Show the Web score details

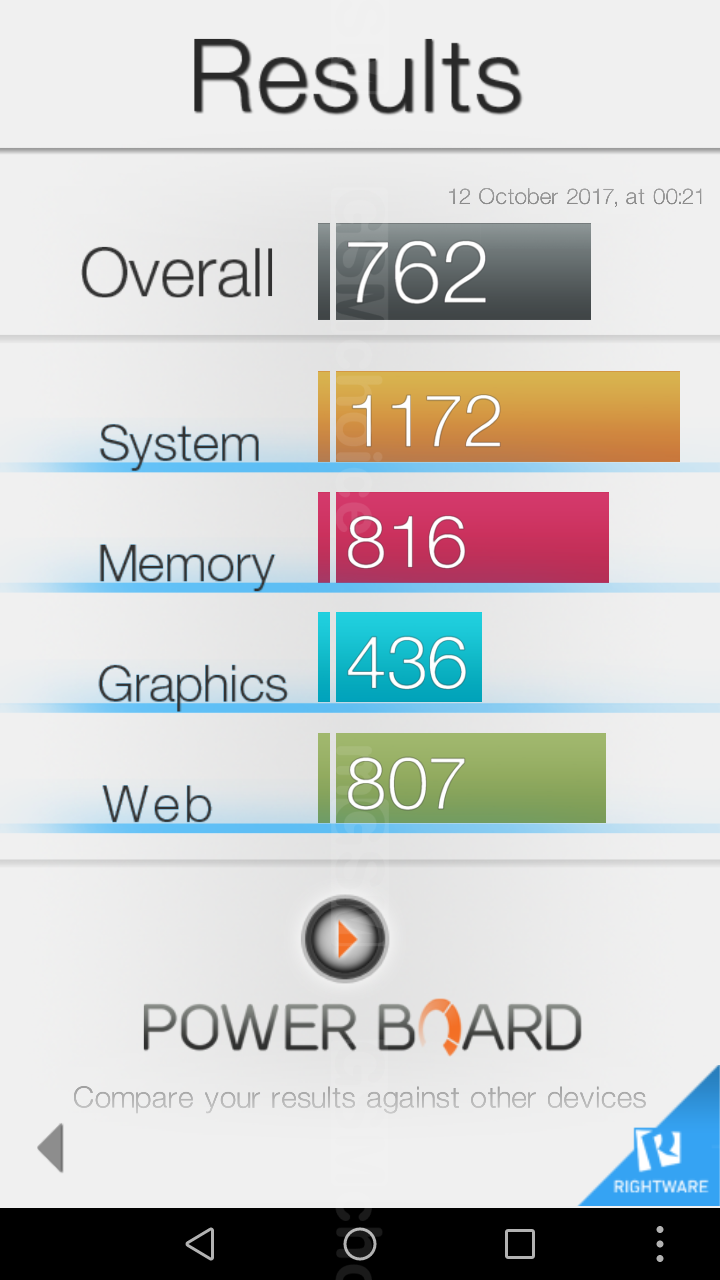[x=360, y=779]
